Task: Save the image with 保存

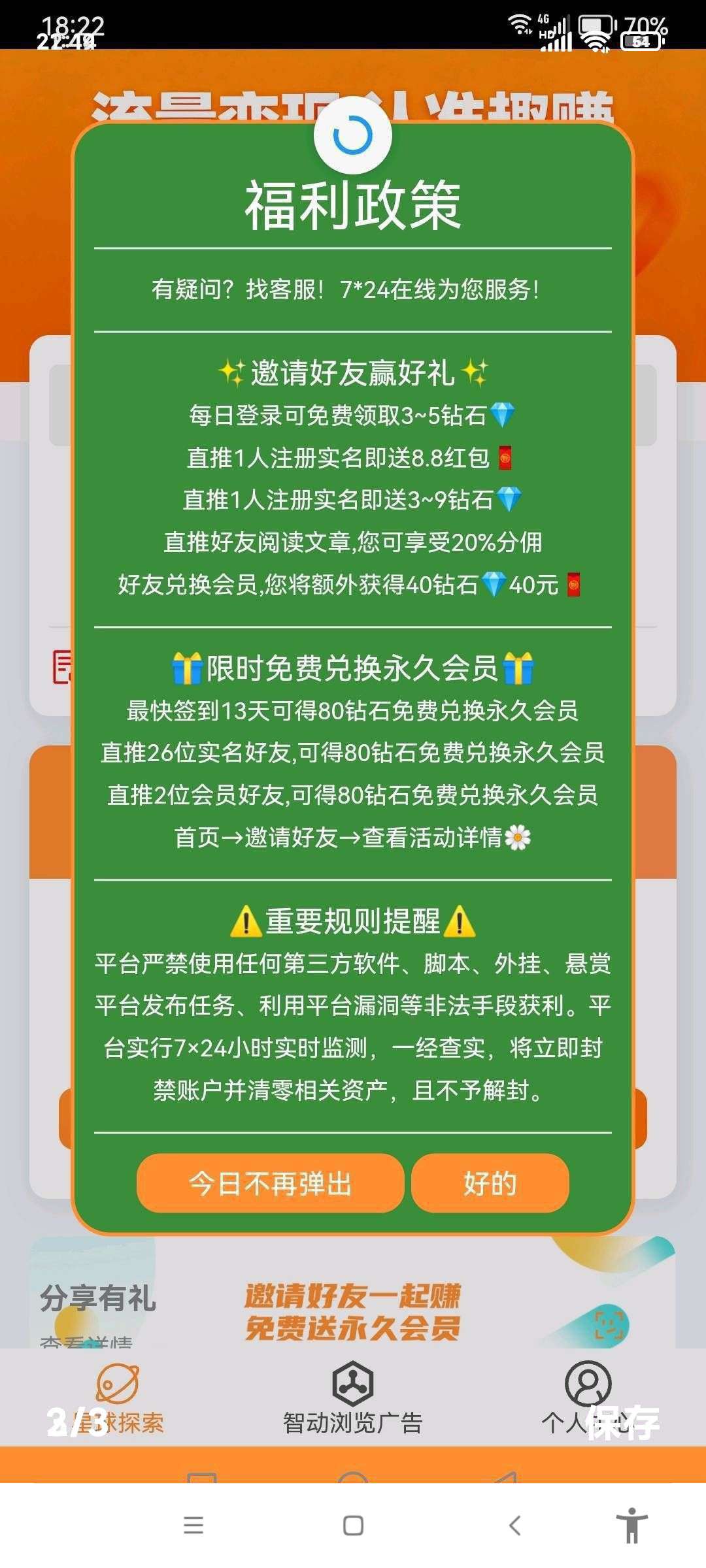Action: point(622,1423)
